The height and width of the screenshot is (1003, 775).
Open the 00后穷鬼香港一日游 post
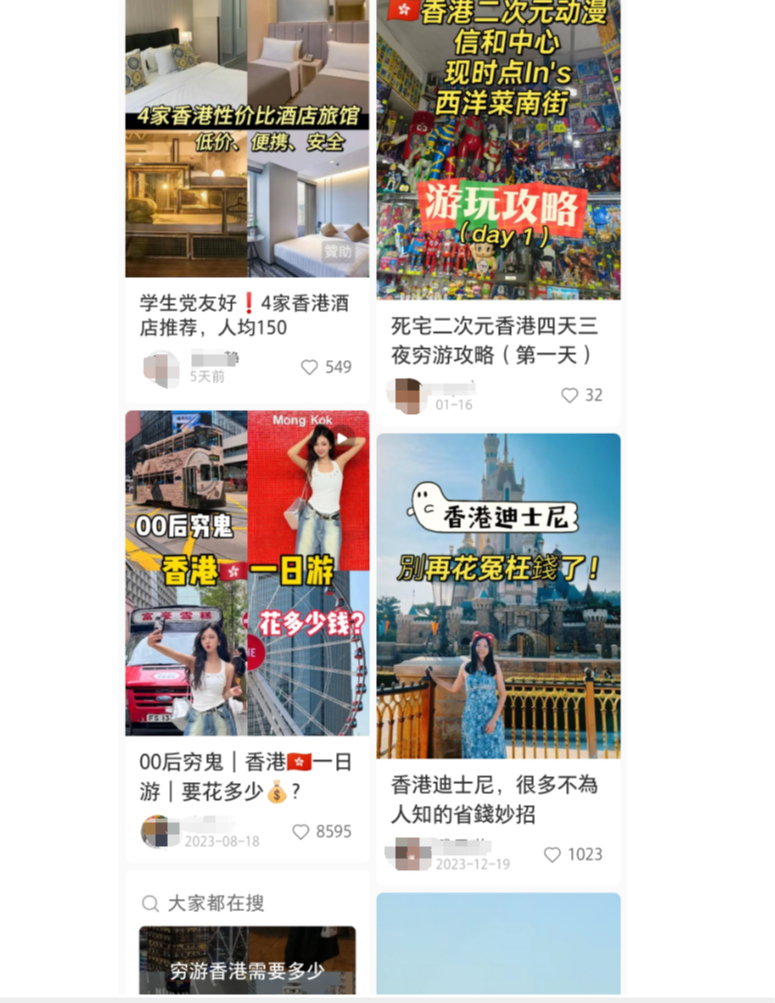(x=246, y=572)
